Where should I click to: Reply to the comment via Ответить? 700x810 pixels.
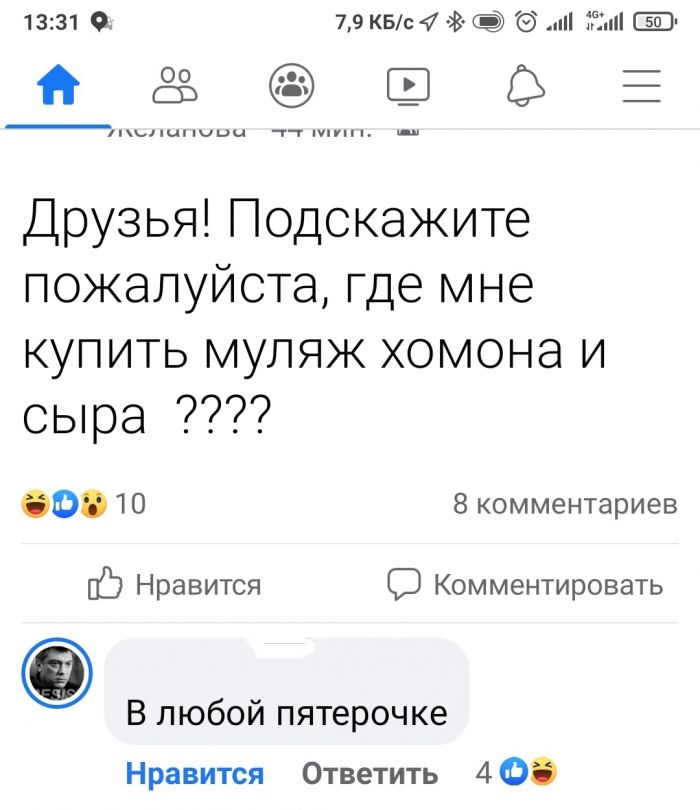369,773
